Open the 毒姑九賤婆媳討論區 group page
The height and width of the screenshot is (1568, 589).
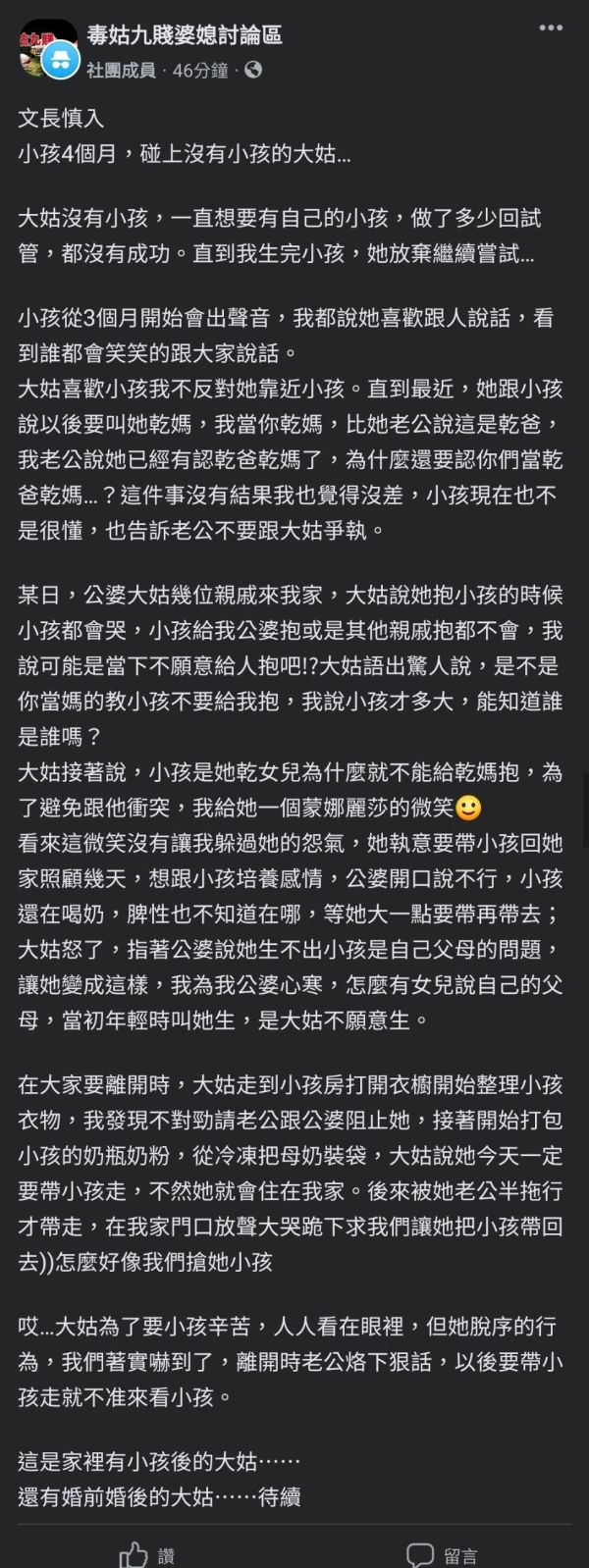point(185,36)
